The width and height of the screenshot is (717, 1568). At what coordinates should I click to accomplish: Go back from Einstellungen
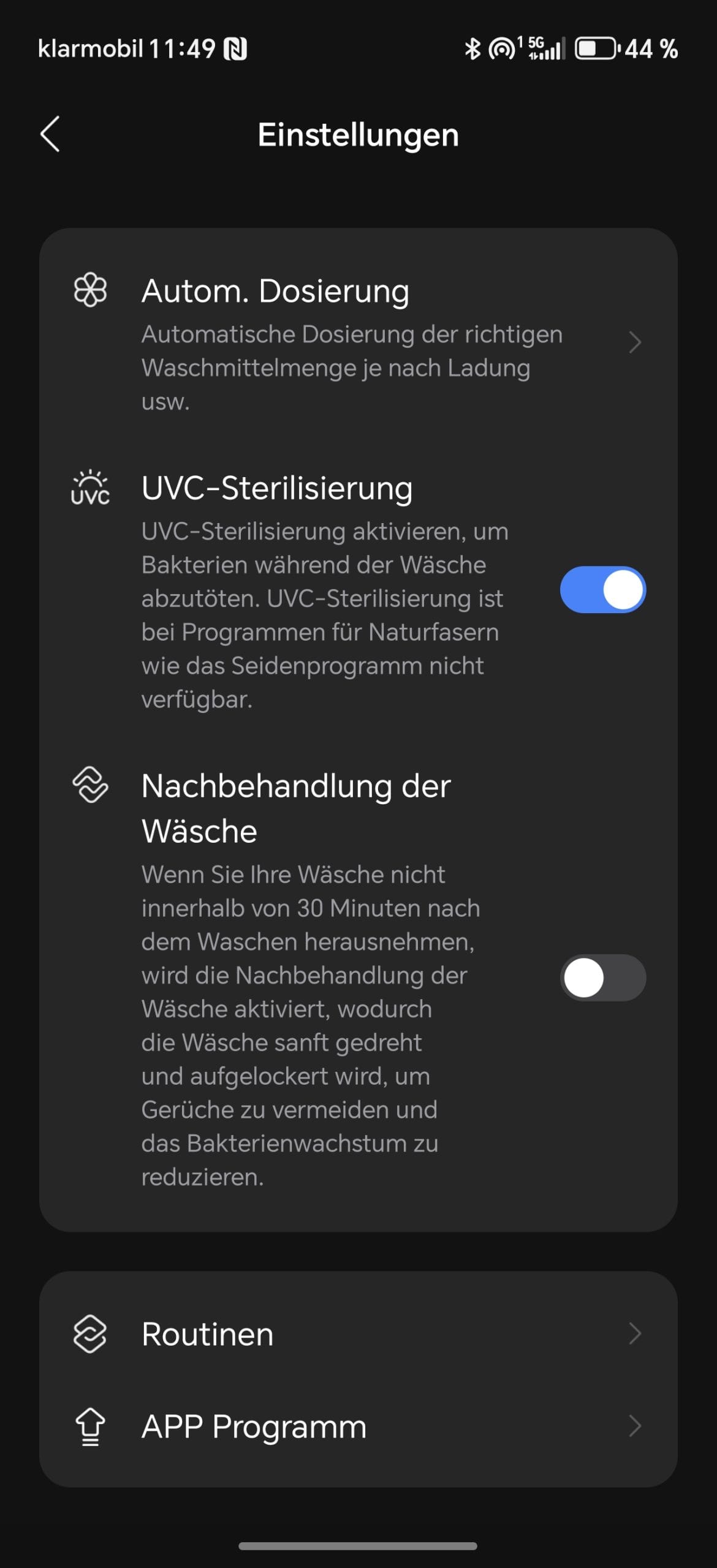tap(50, 134)
